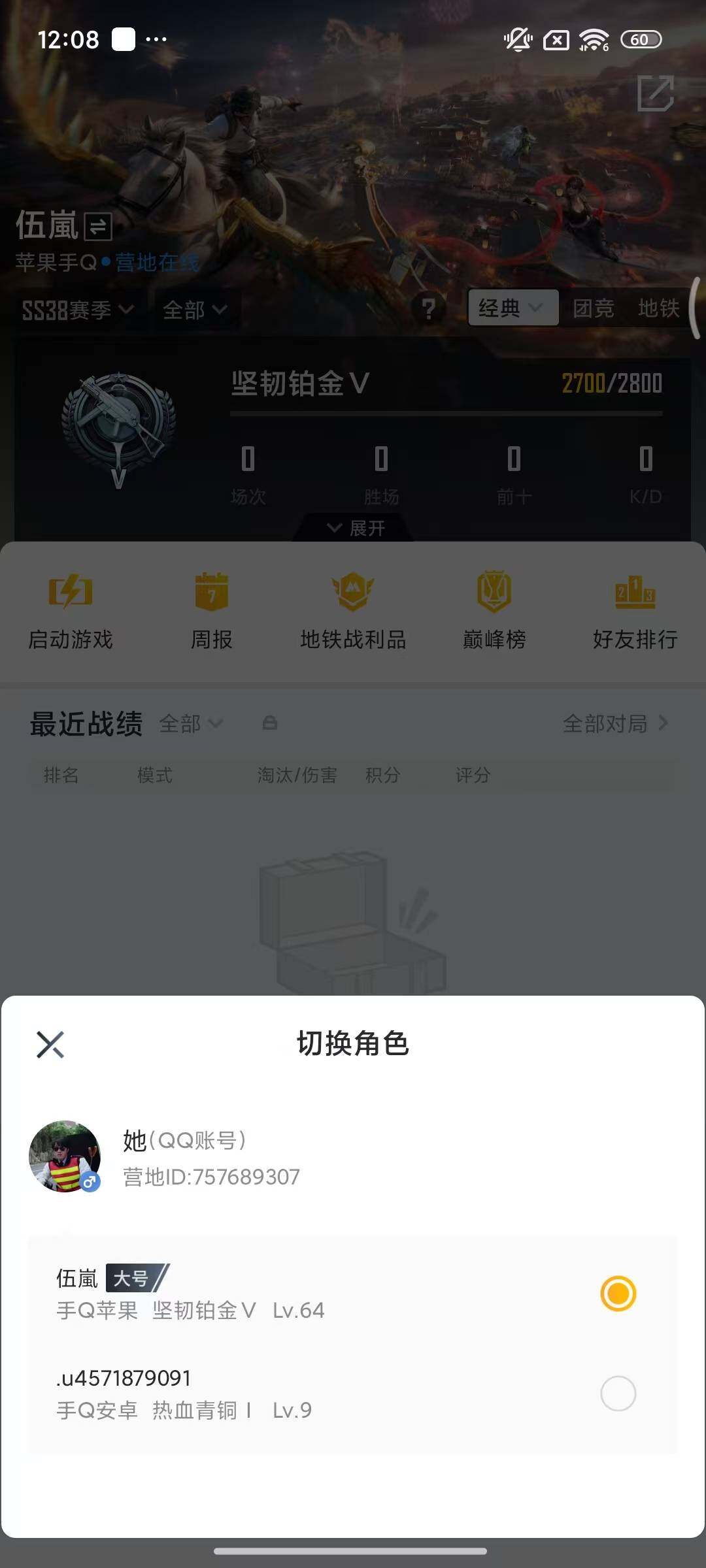This screenshot has height=1568, width=706.
Task: Select the 启动游戏 lightning icon
Action: click(69, 596)
